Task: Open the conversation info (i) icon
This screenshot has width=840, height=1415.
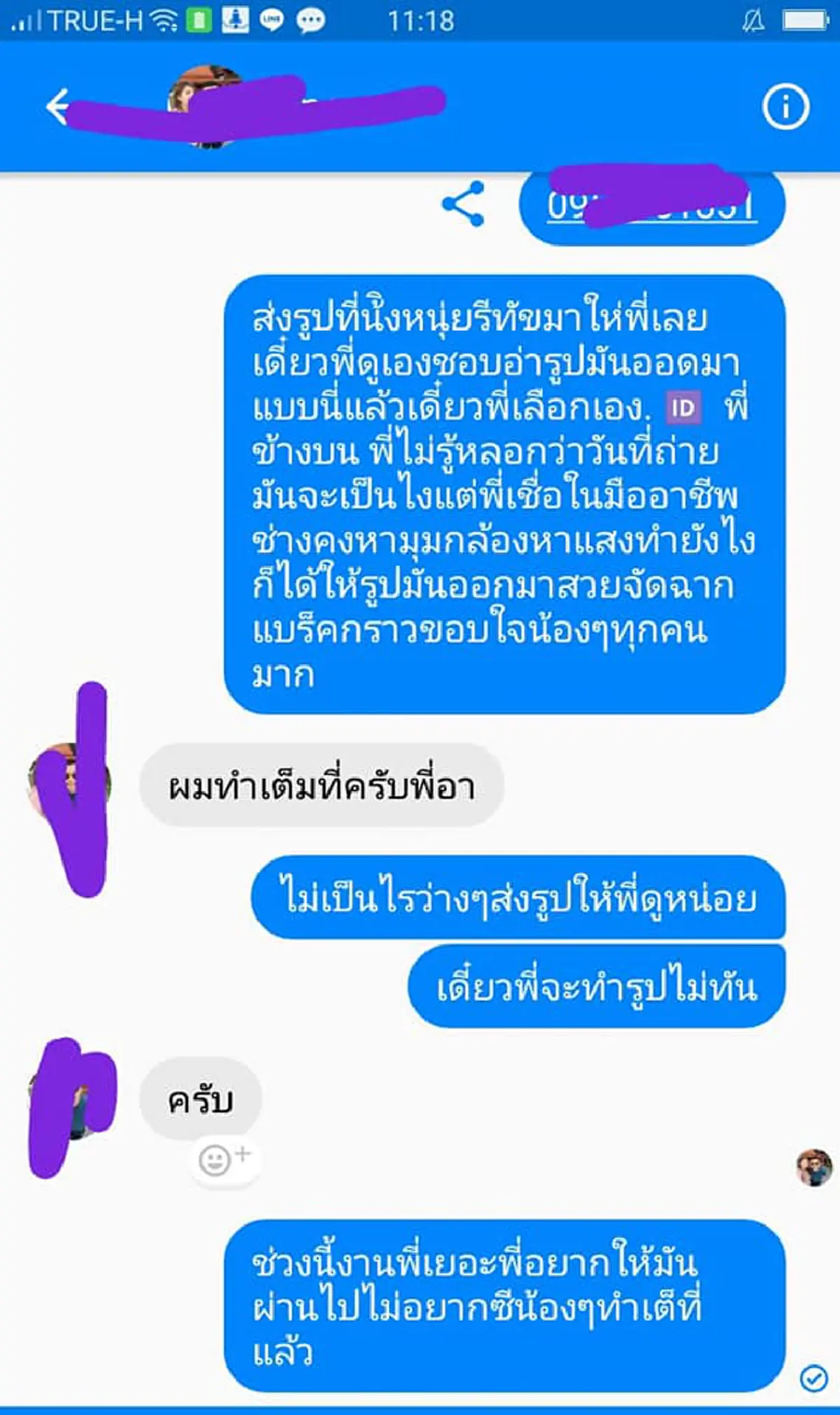Action: 785,106
